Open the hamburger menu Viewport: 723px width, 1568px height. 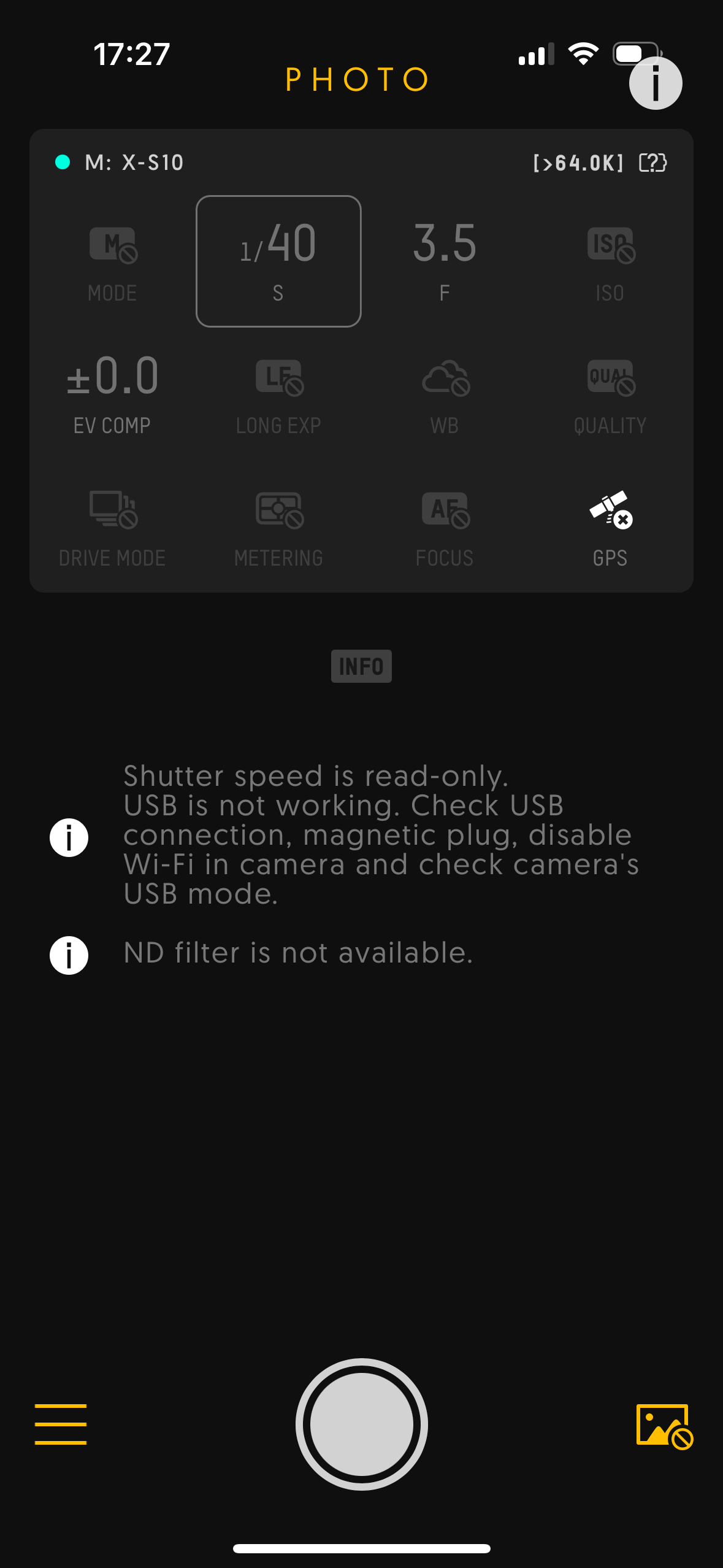click(61, 1424)
